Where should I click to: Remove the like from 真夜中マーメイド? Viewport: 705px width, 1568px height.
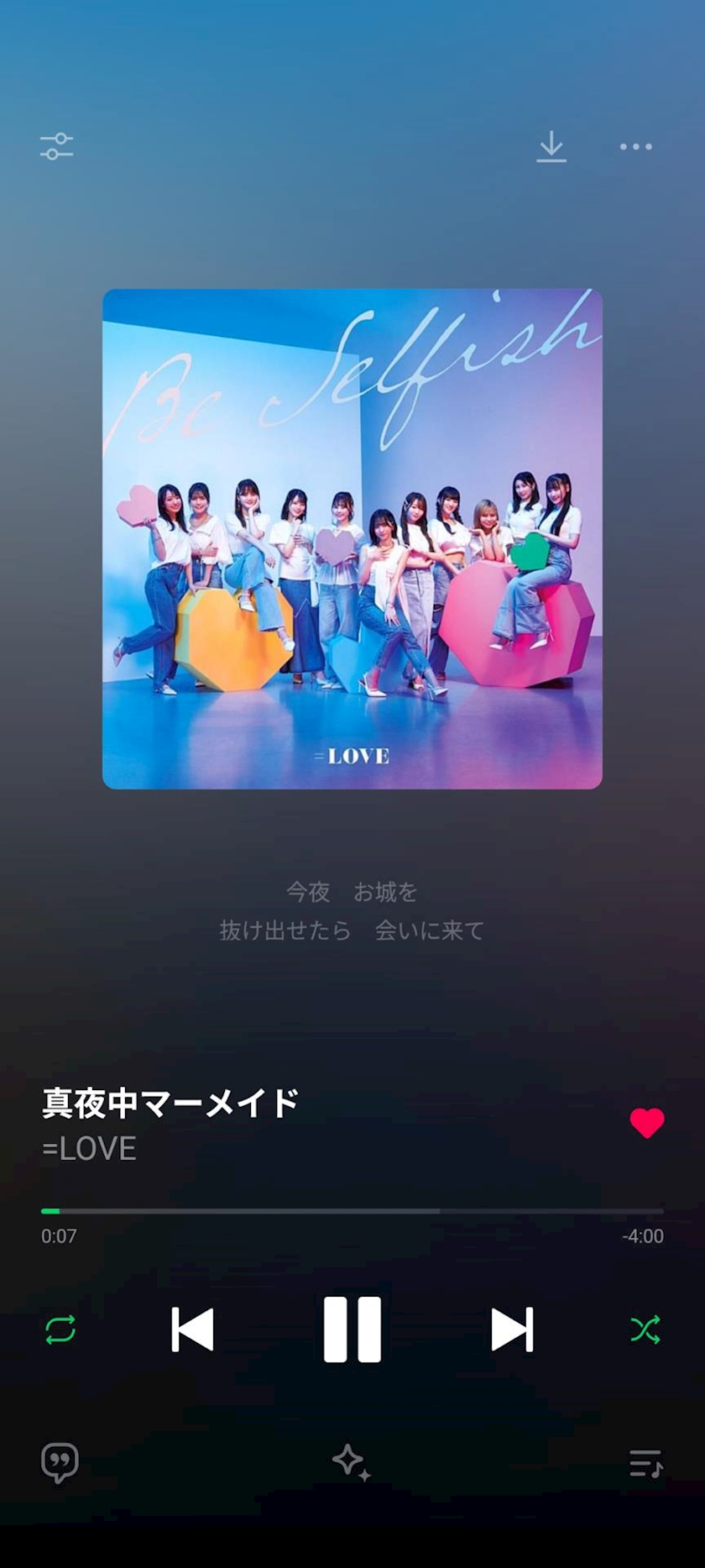click(x=646, y=1123)
